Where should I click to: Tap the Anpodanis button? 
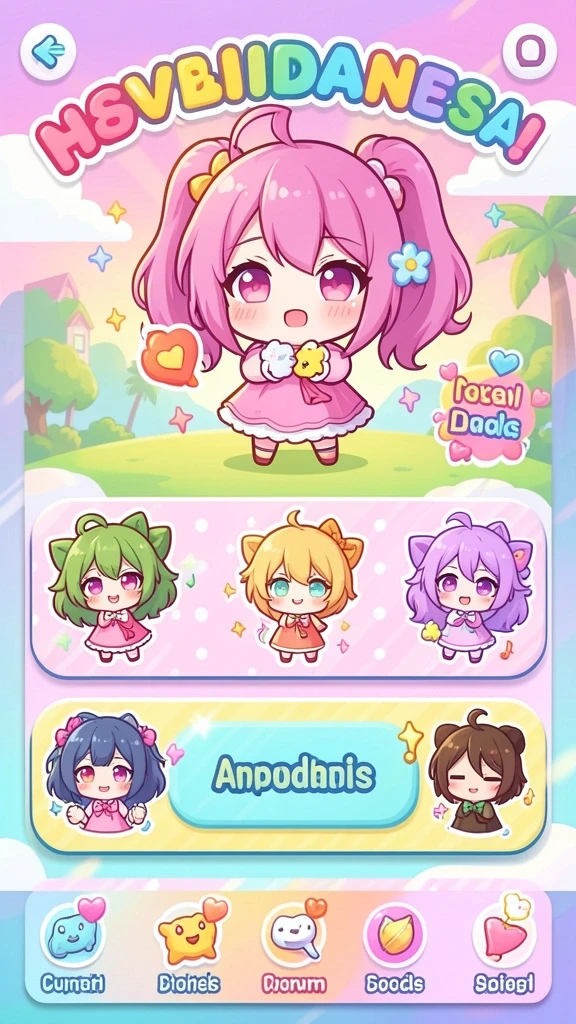293,775
